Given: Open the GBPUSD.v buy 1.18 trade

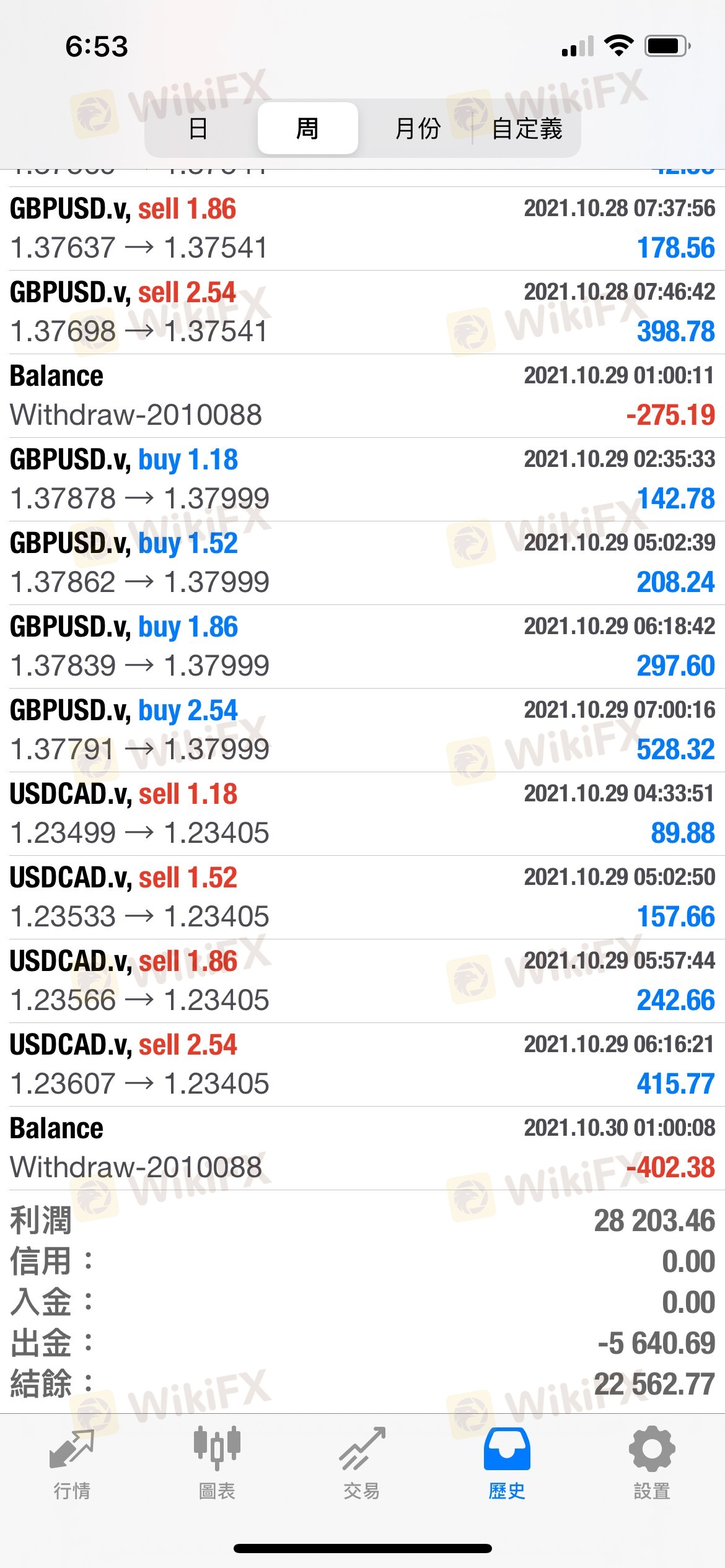Looking at the screenshot, I should point(362,479).
